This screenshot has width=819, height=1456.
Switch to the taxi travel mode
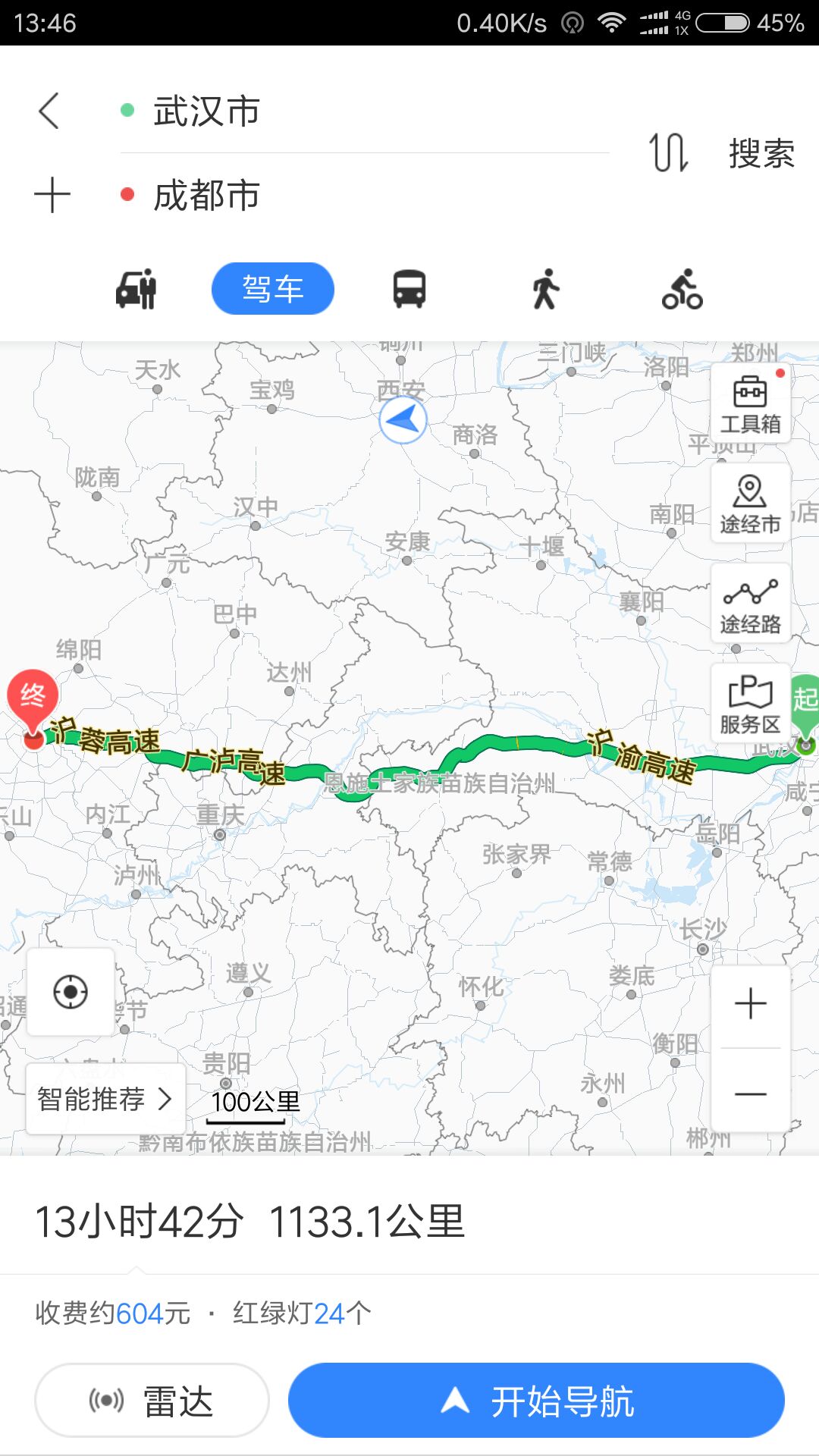136,289
